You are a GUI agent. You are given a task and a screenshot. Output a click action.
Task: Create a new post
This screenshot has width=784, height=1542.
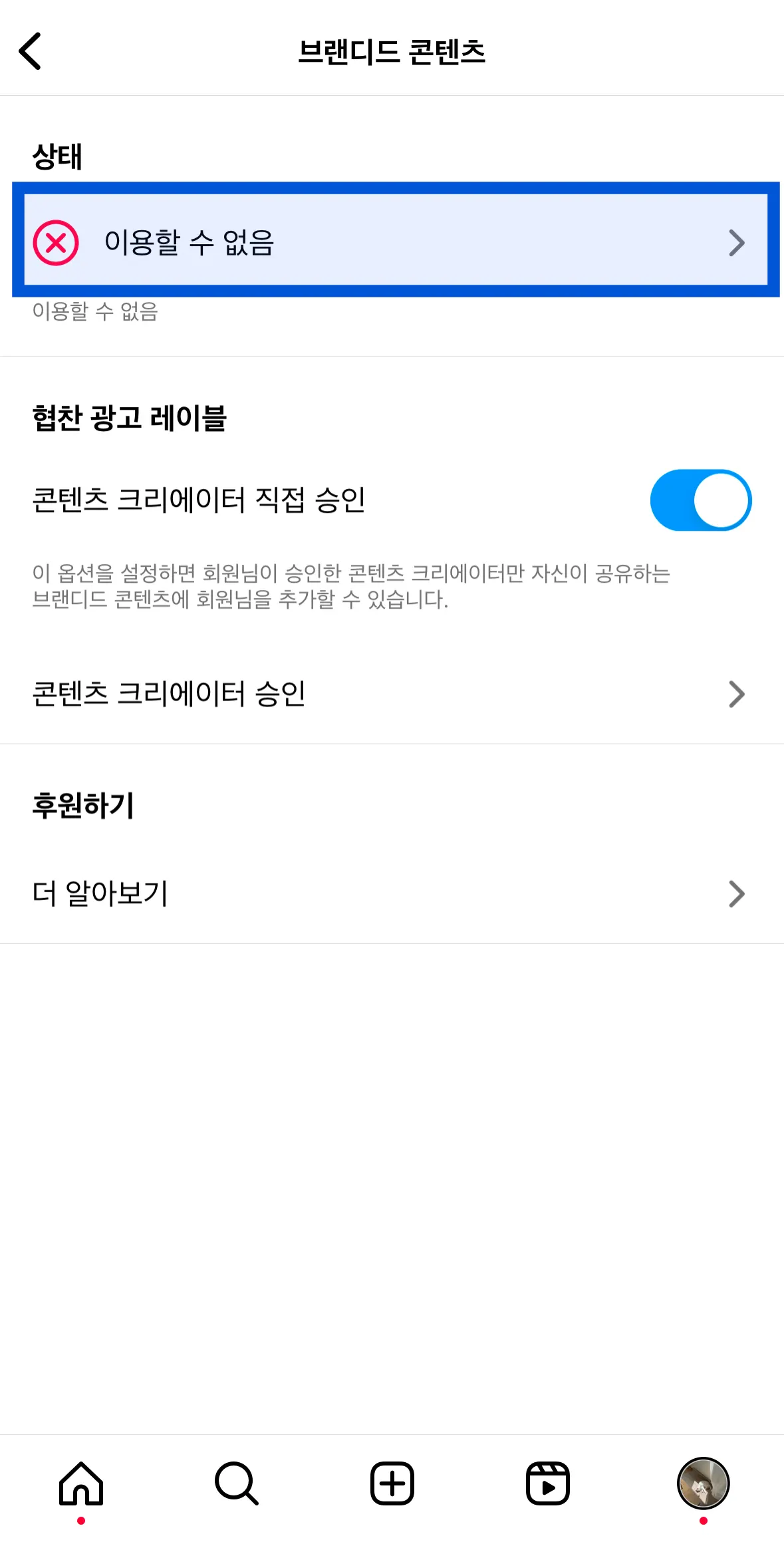point(392,1483)
